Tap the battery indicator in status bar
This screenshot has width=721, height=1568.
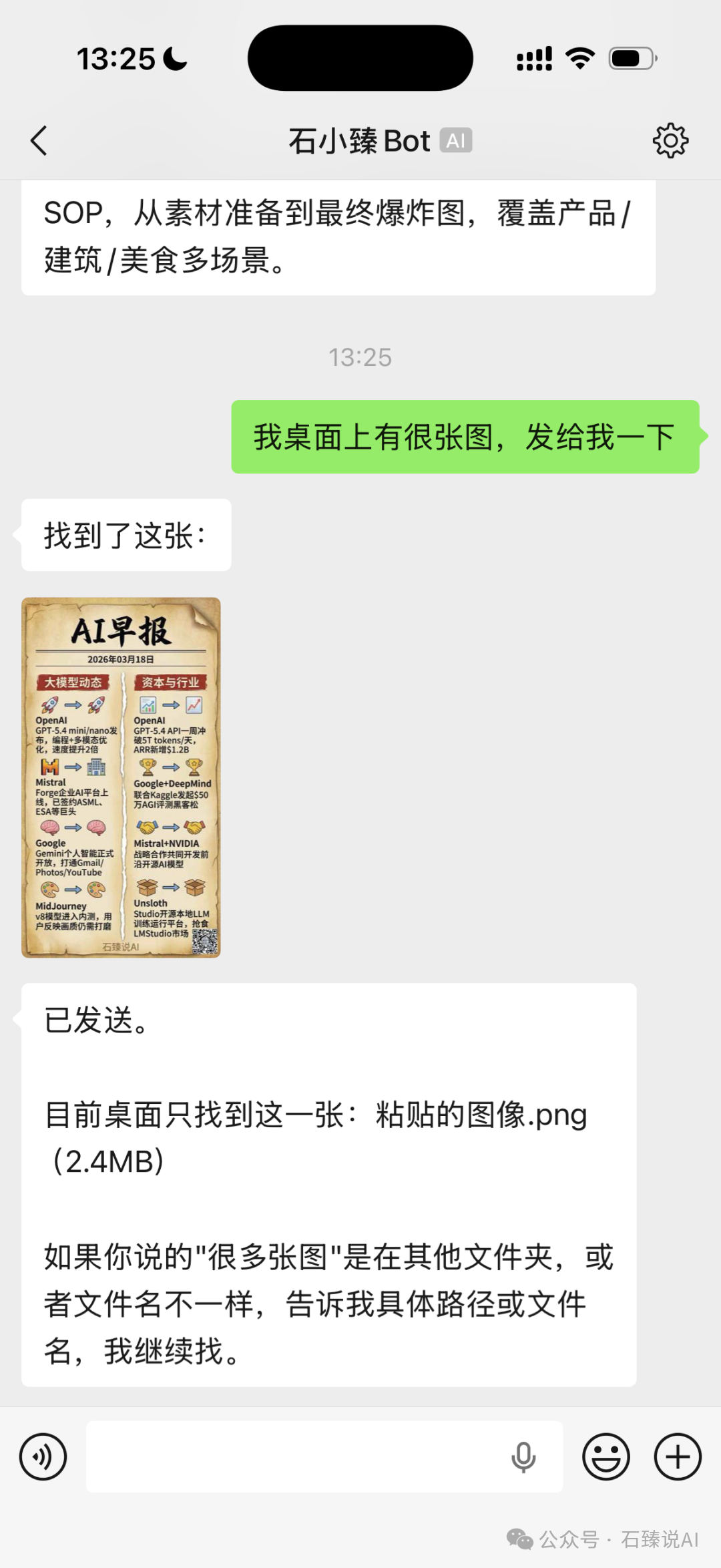tap(630, 58)
